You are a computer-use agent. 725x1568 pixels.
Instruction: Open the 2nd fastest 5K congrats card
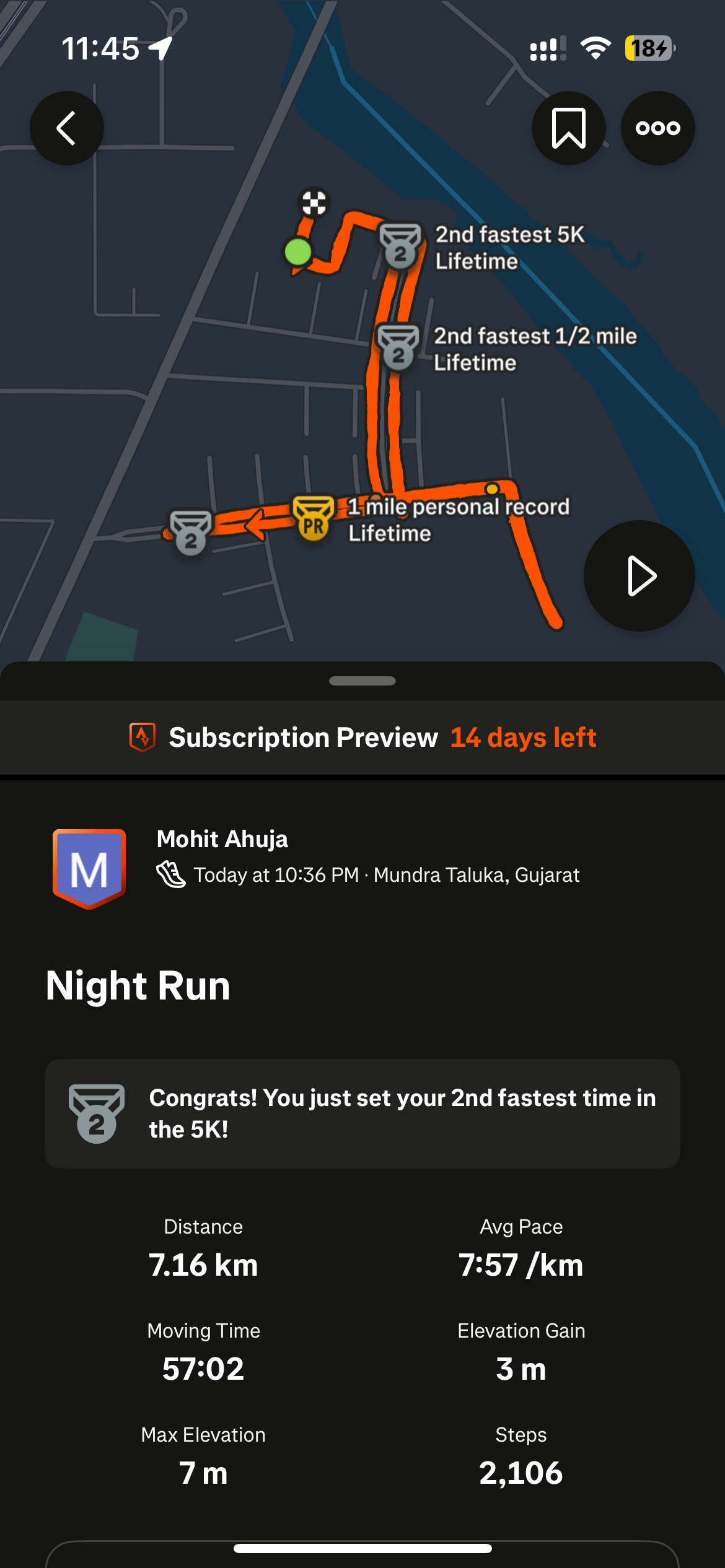click(362, 1113)
